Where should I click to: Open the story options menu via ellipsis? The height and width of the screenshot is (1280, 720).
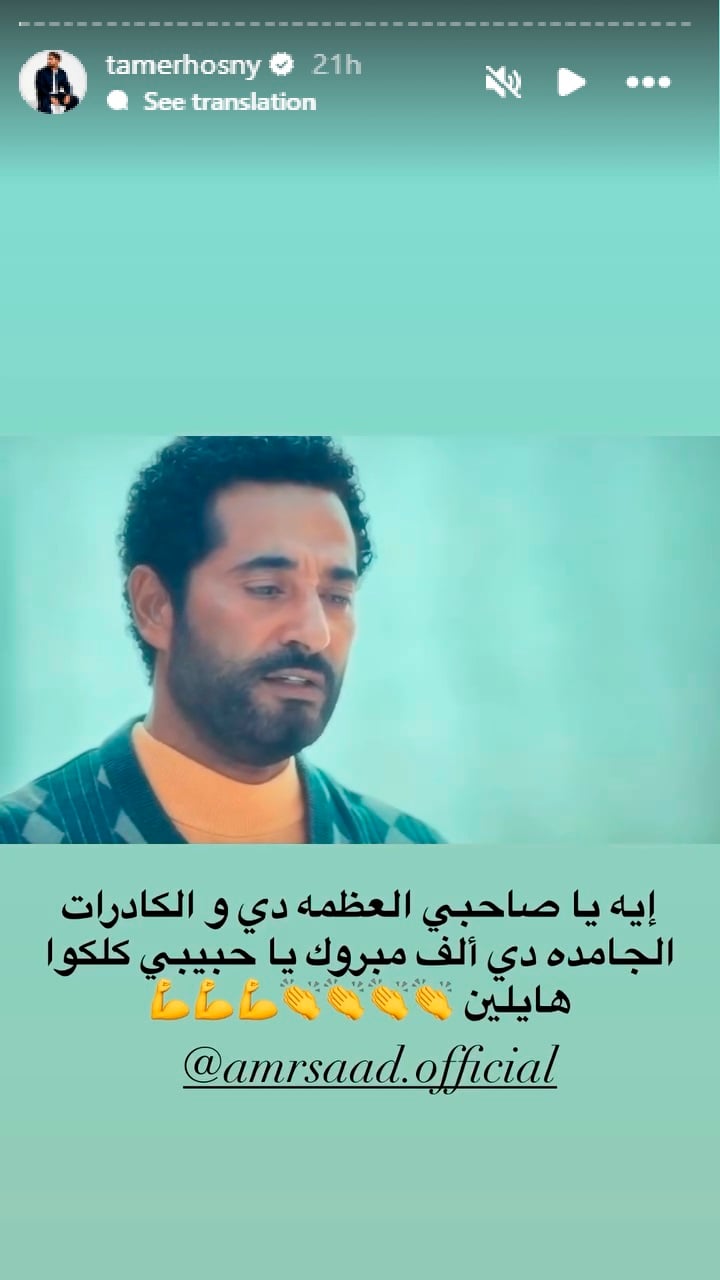(648, 82)
